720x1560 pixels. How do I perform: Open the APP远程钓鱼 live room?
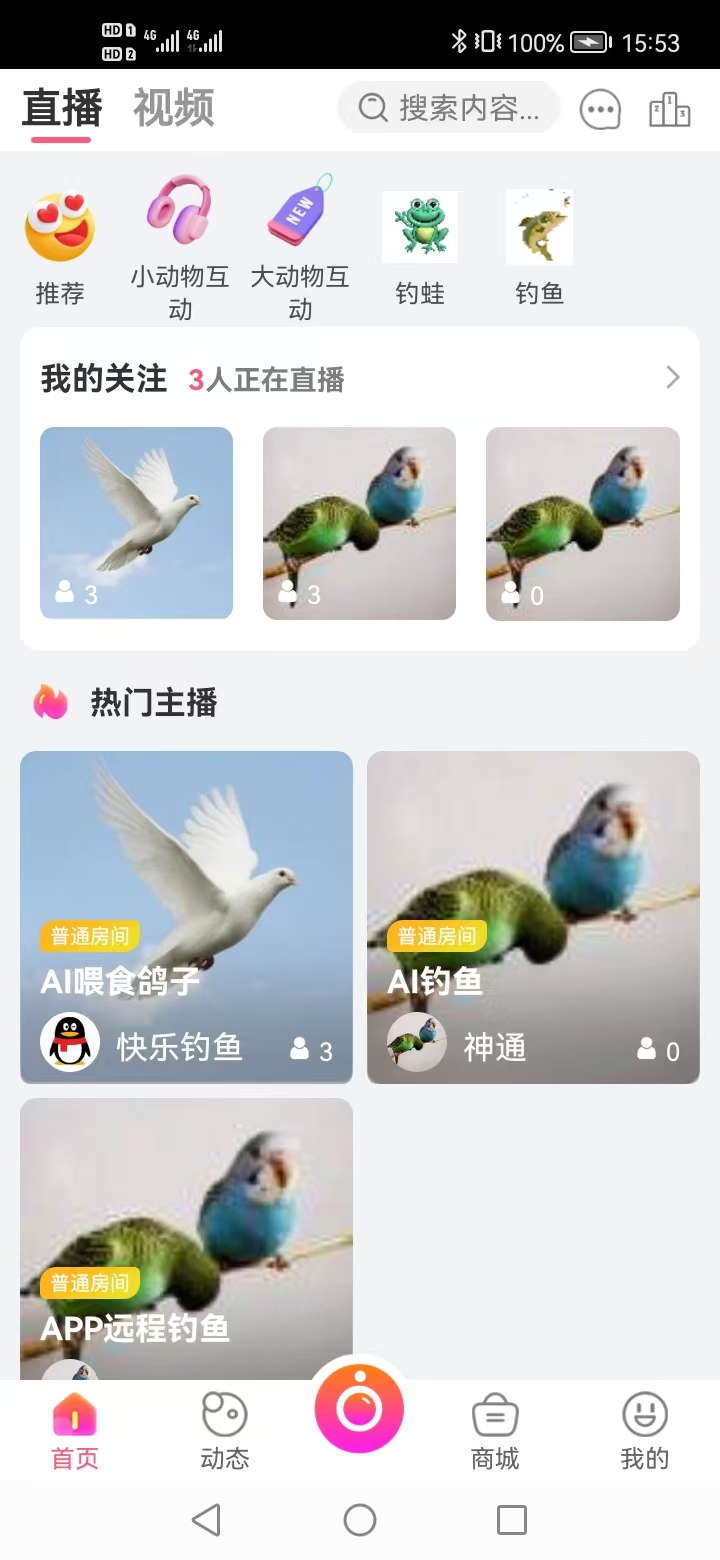tap(186, 1230)
